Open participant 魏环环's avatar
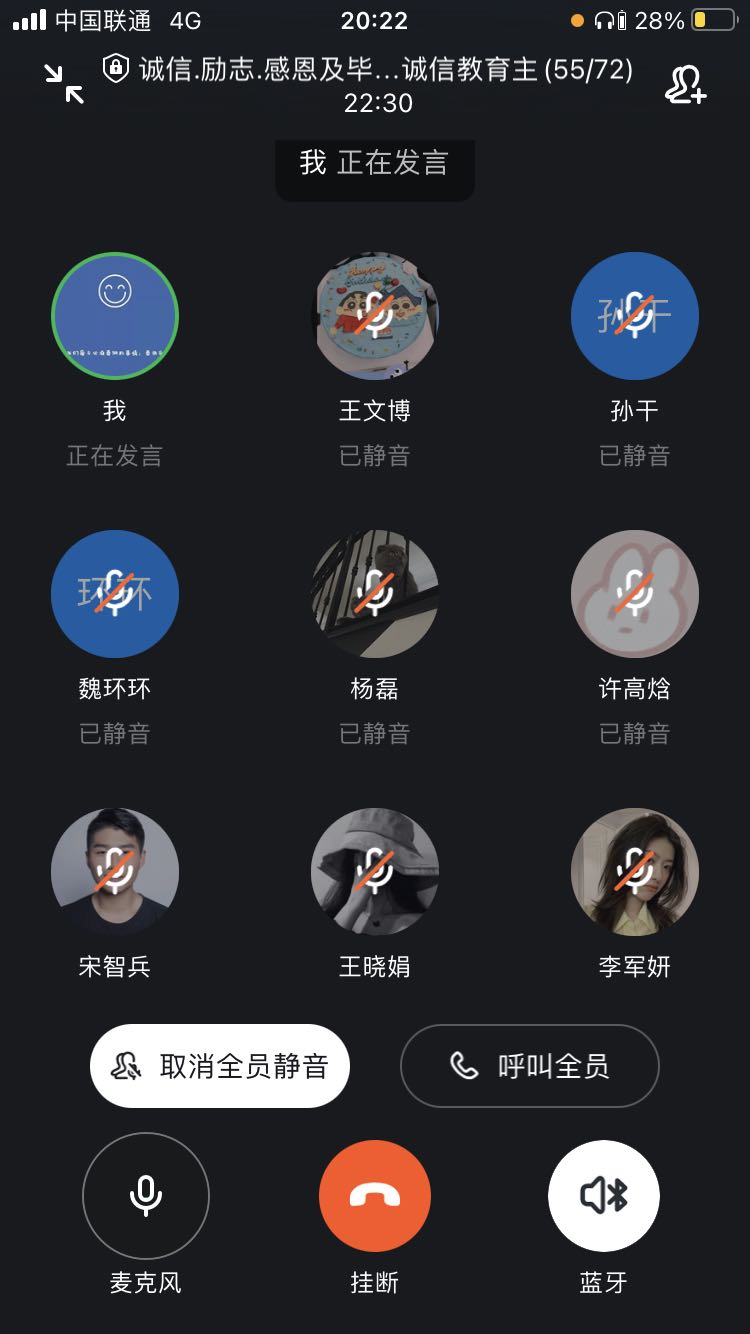This screenshot has height=1334, width=750. pyautogui.click(x=115, y=594)
